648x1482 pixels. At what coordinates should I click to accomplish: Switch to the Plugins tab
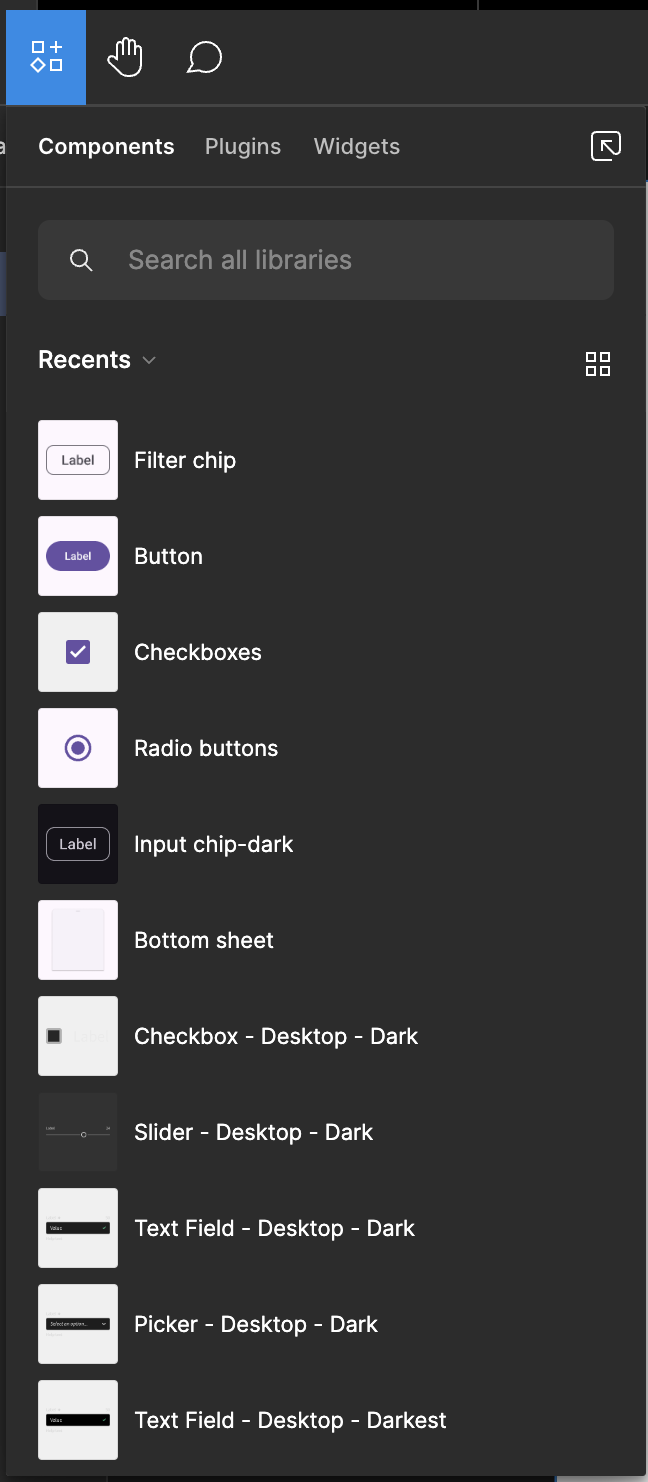point(243,146)
